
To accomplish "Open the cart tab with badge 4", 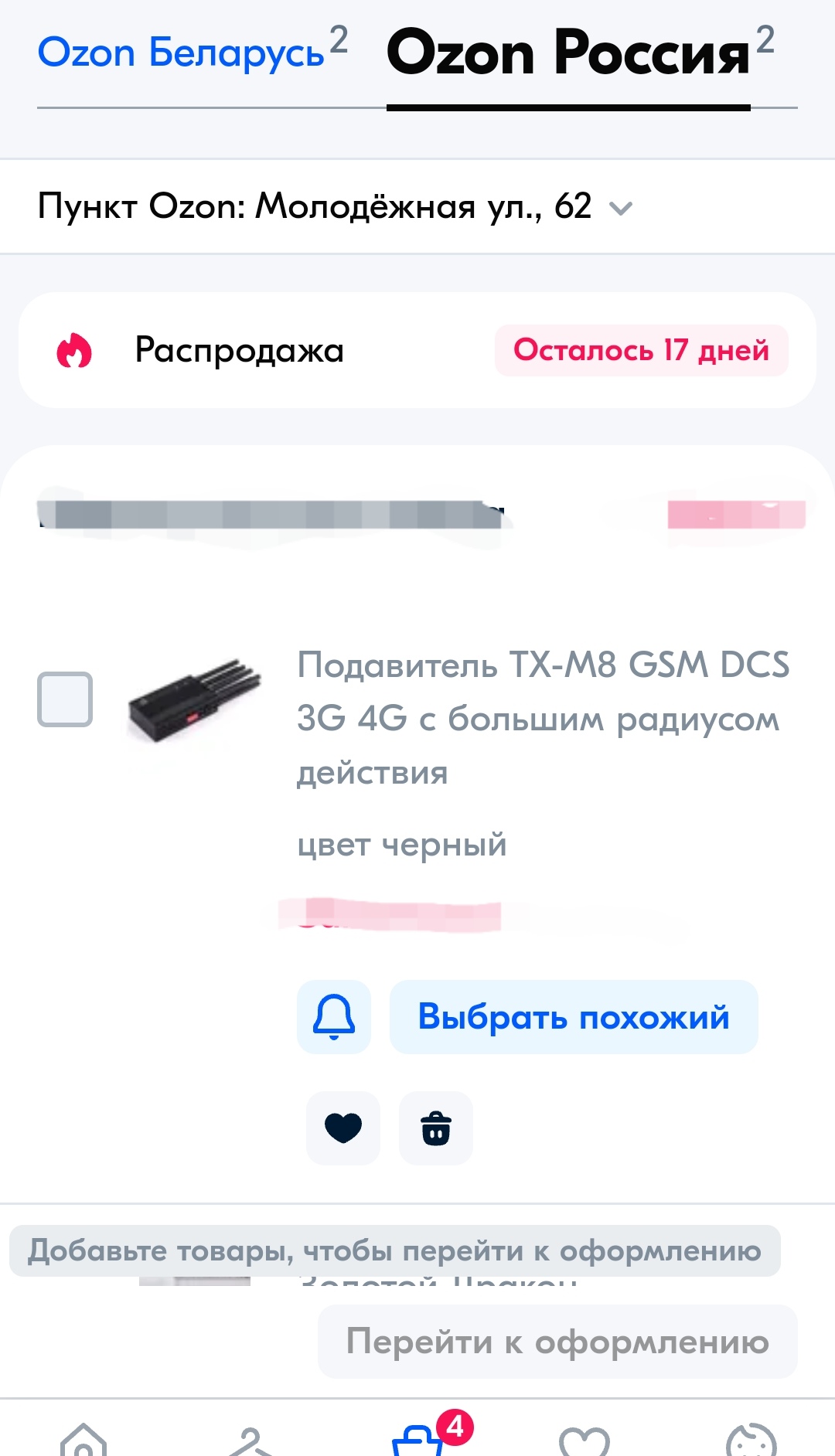I will tap(419, 1439).
